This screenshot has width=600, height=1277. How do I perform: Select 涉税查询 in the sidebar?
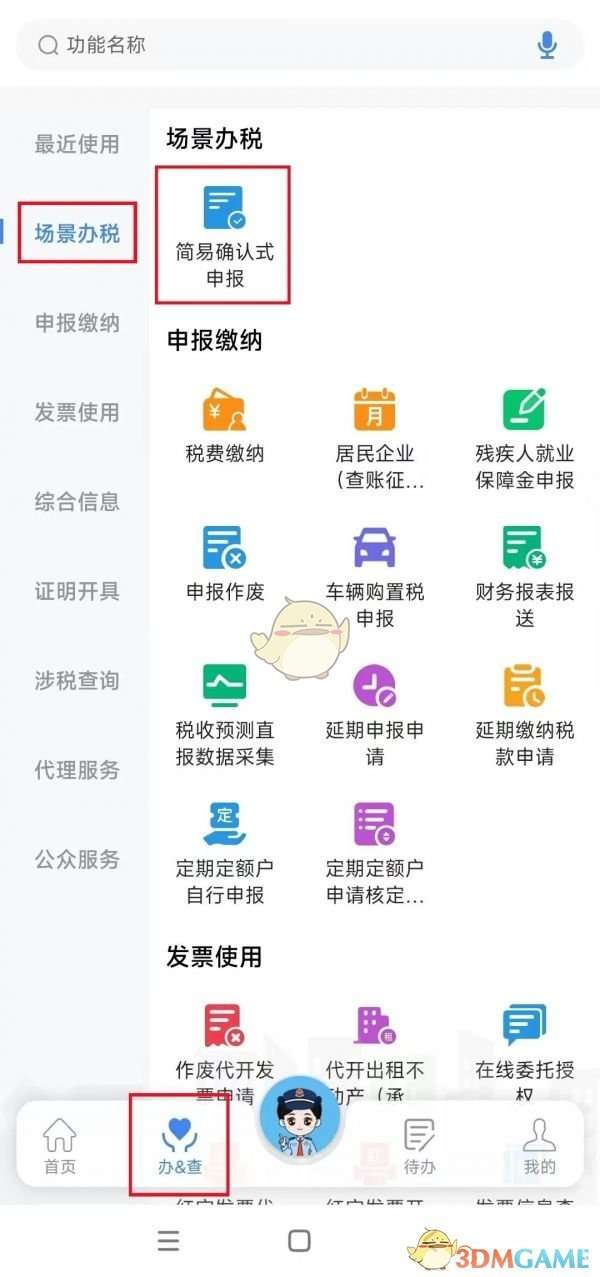pyautogui.click(x=77, y=681)
